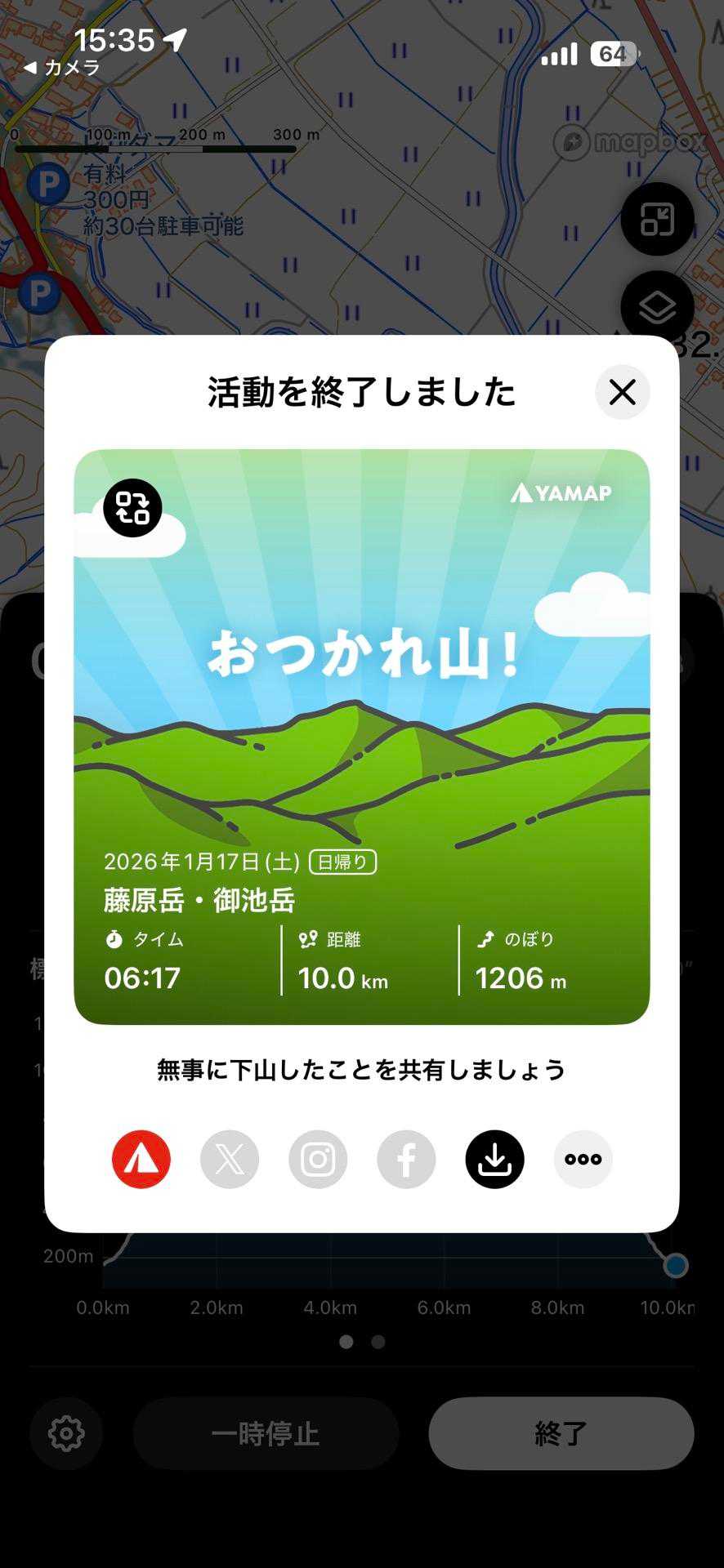
Task: Share the activity to YAMAP
Action: pyautogui.click(x=141, y=1159)
